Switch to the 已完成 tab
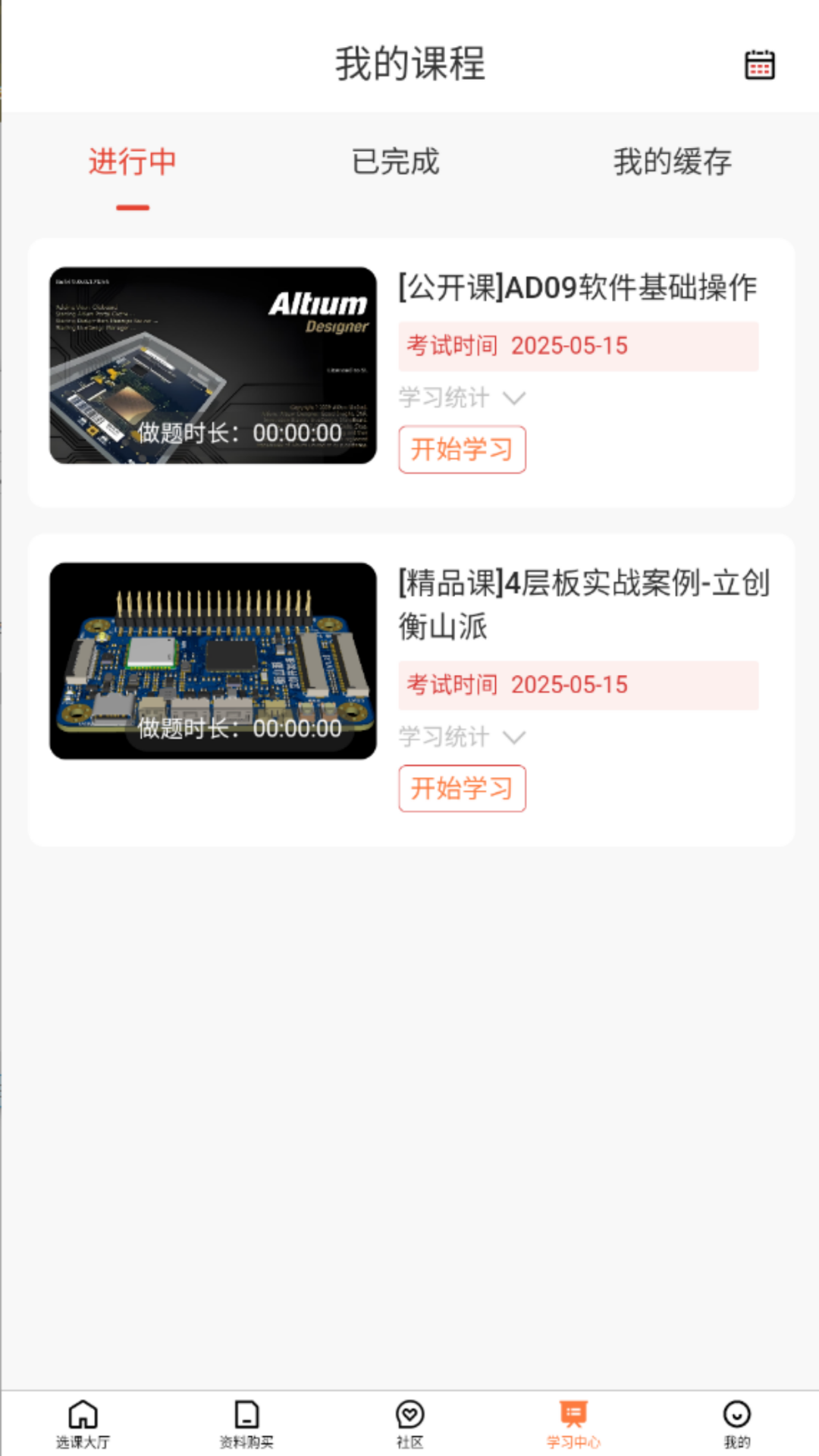819x1456 pixels. [x=396, y=162]
